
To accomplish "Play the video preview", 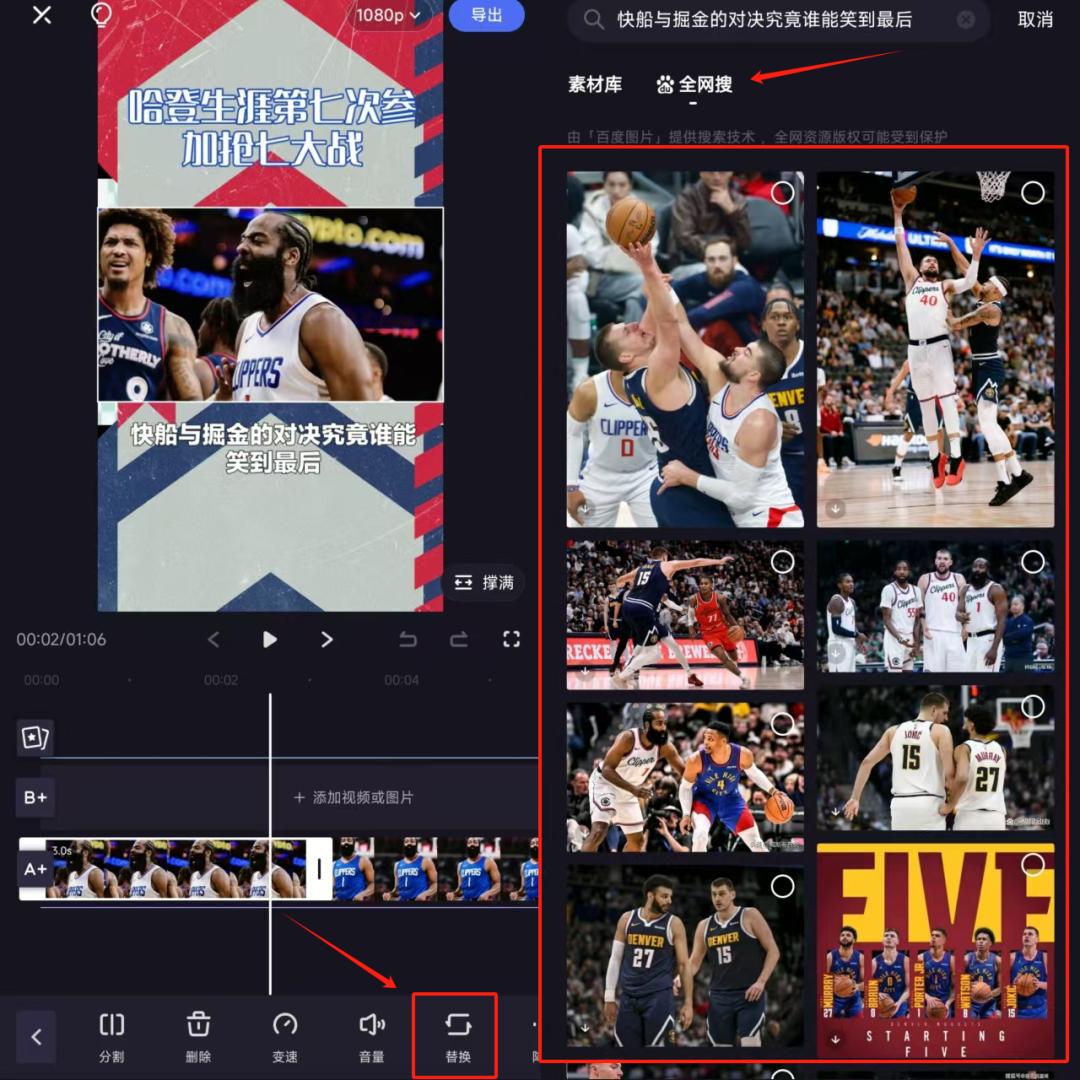I will pos(269,640).
